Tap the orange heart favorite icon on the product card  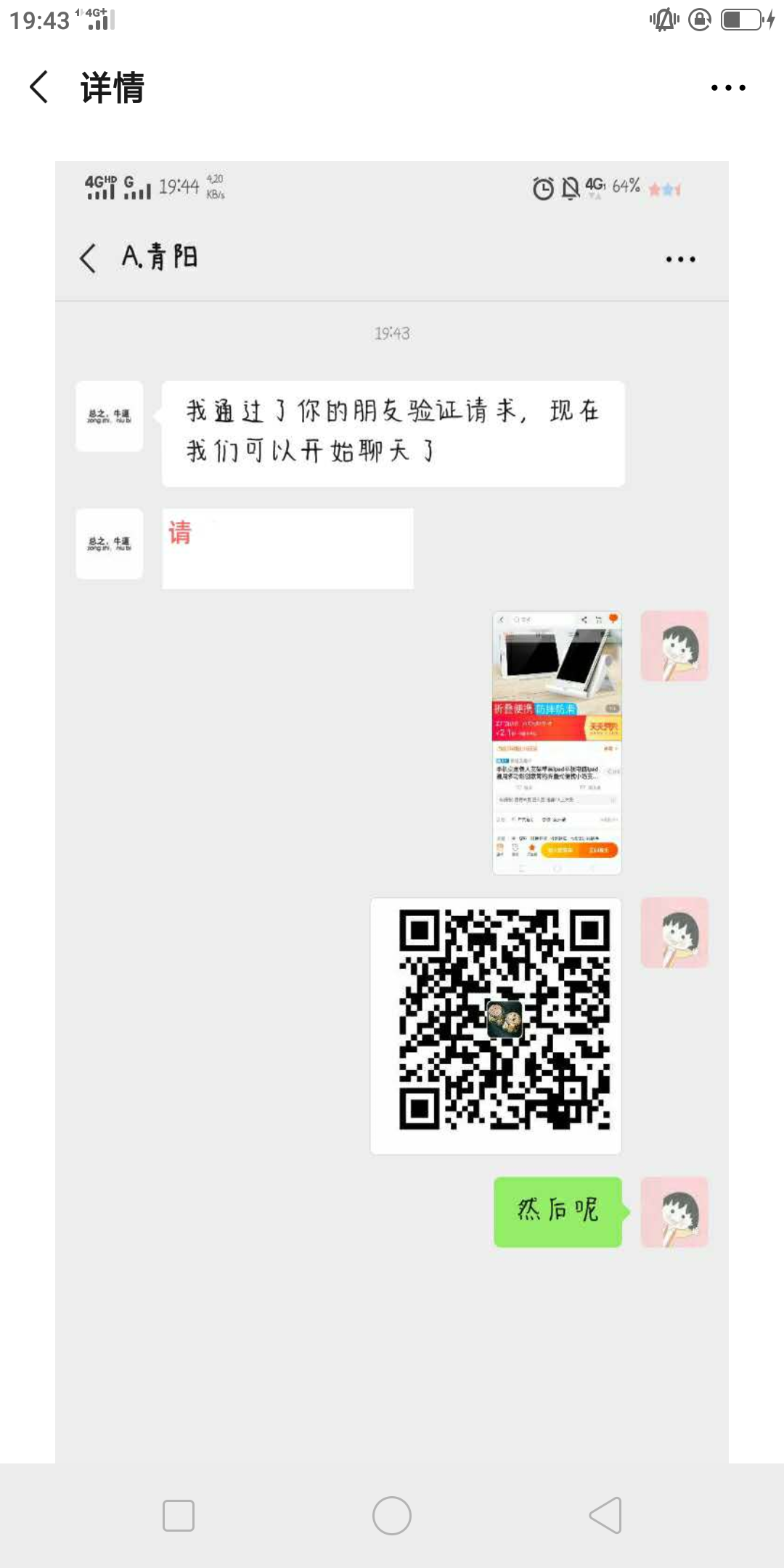point(614,618)
